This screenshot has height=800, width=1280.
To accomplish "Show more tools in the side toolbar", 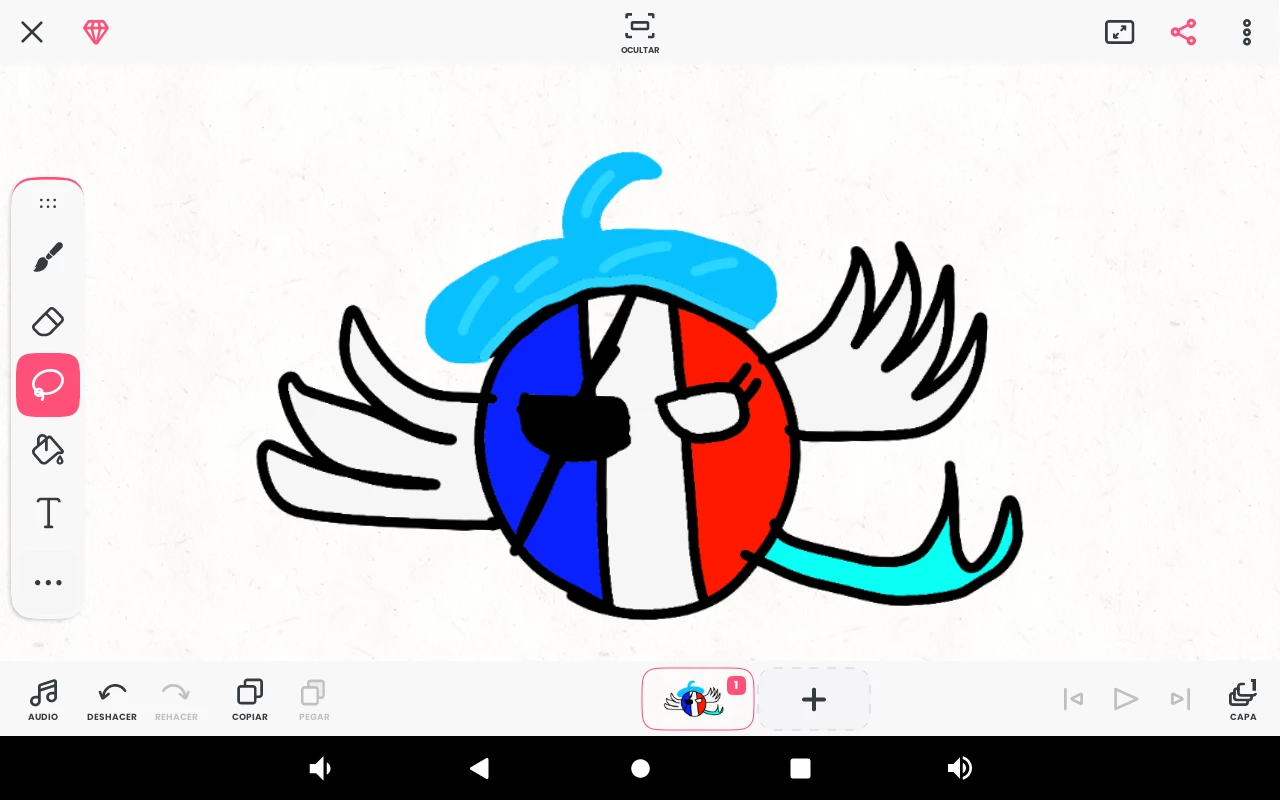I will pyautogui.click(x=48, y=582).
